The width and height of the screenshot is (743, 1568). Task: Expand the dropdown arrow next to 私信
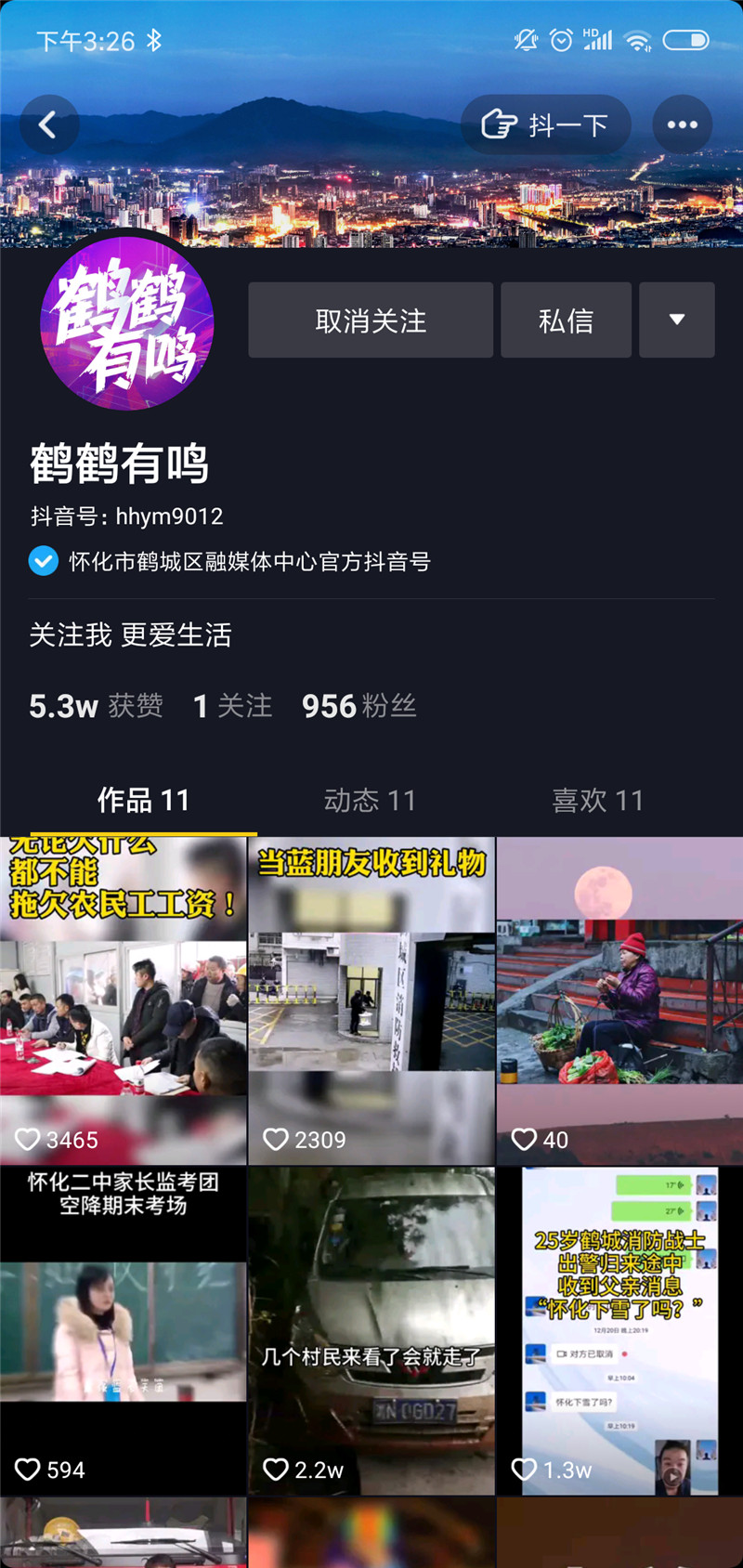click(677, 320)
